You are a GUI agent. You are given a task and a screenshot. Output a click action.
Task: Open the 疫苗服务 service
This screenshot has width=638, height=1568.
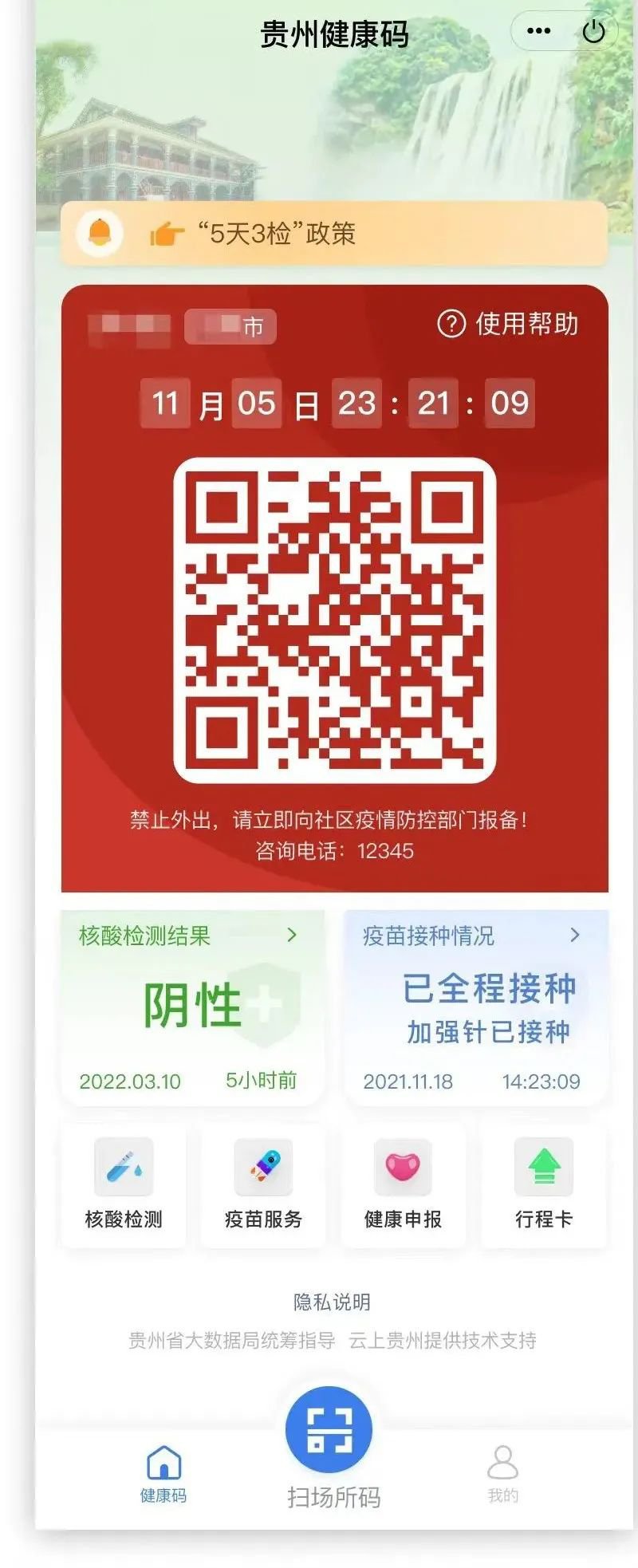pyautogui.click(x=263, y=1185)
